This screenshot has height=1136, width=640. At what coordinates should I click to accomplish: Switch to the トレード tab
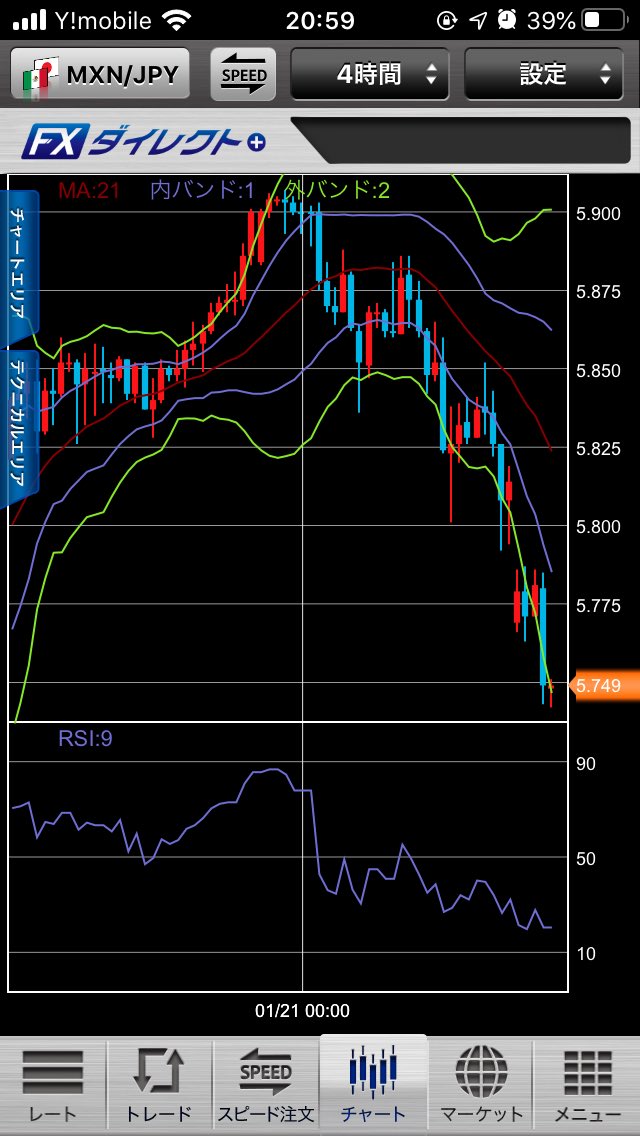click(159, 1086)
